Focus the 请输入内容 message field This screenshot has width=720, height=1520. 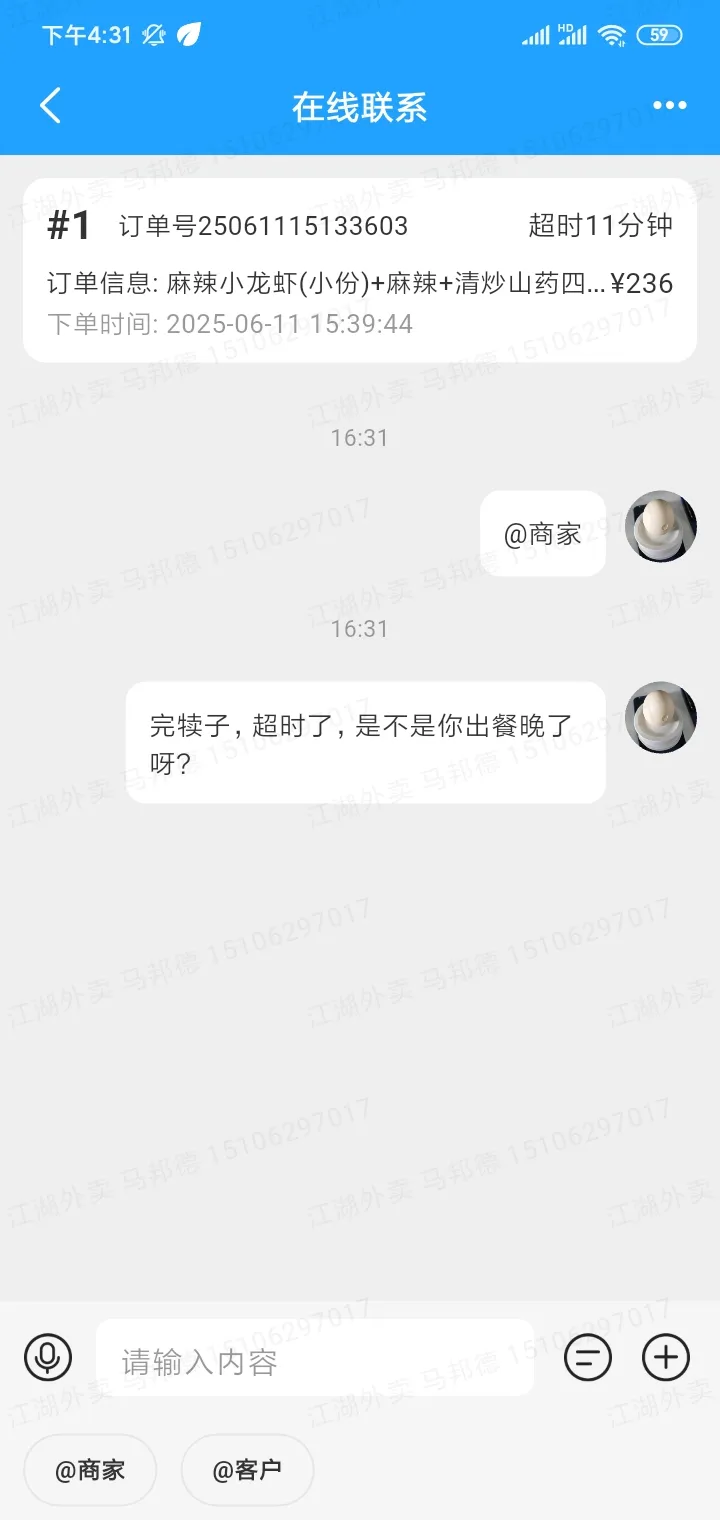[315, 1360]
